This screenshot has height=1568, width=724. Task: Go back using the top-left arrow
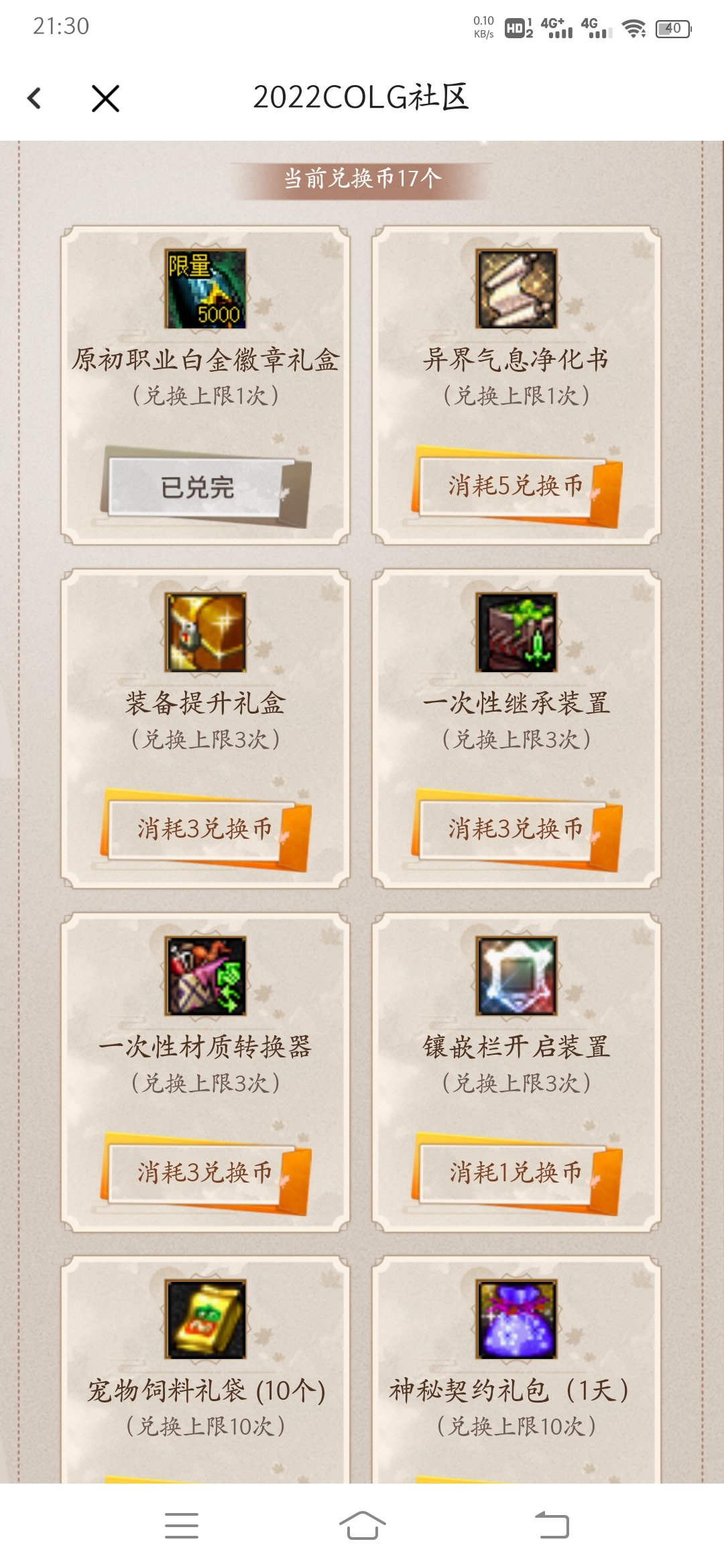pyautogui.click(x=35, y=99)
